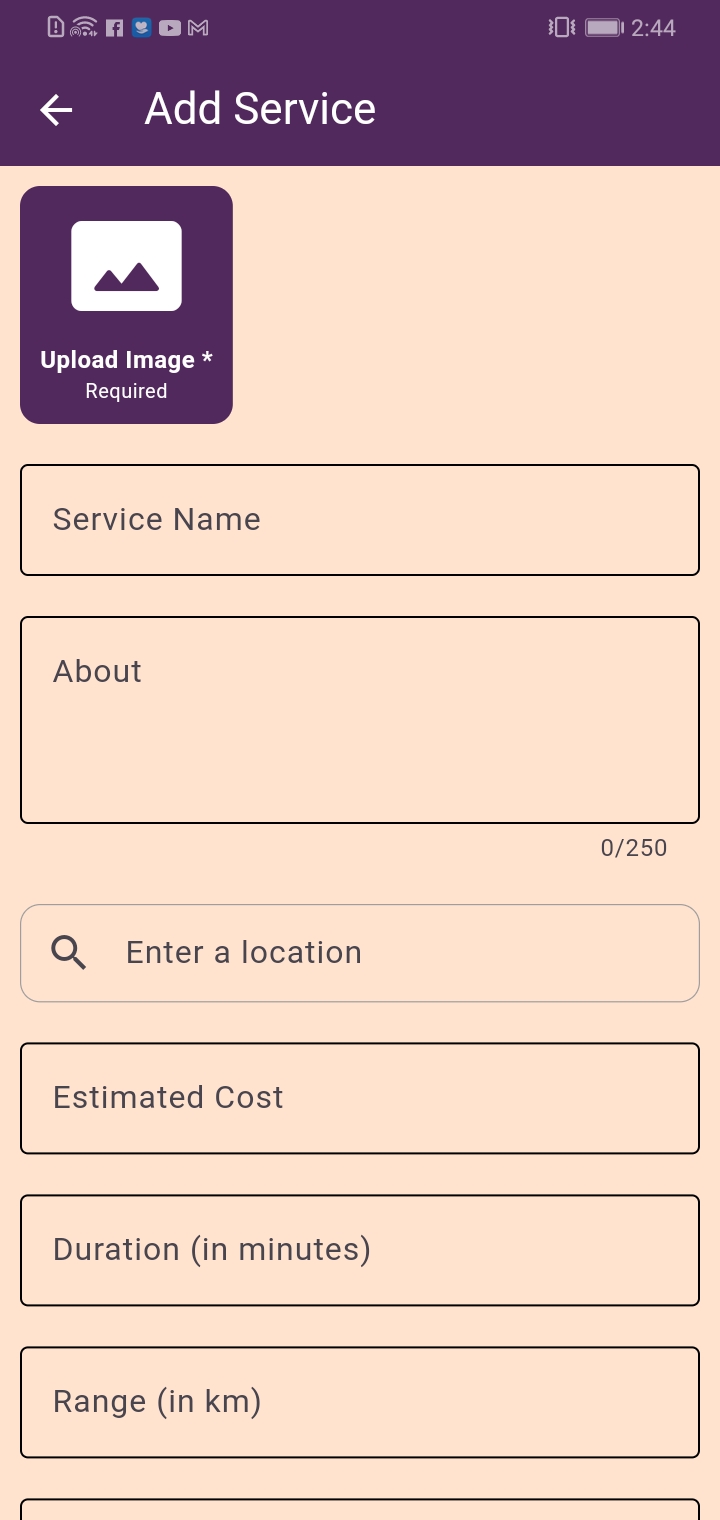Image resolution: width=720 pixels, height=1520 pixels.
Task: Focus the Service Name field
Action: point(360,520)
